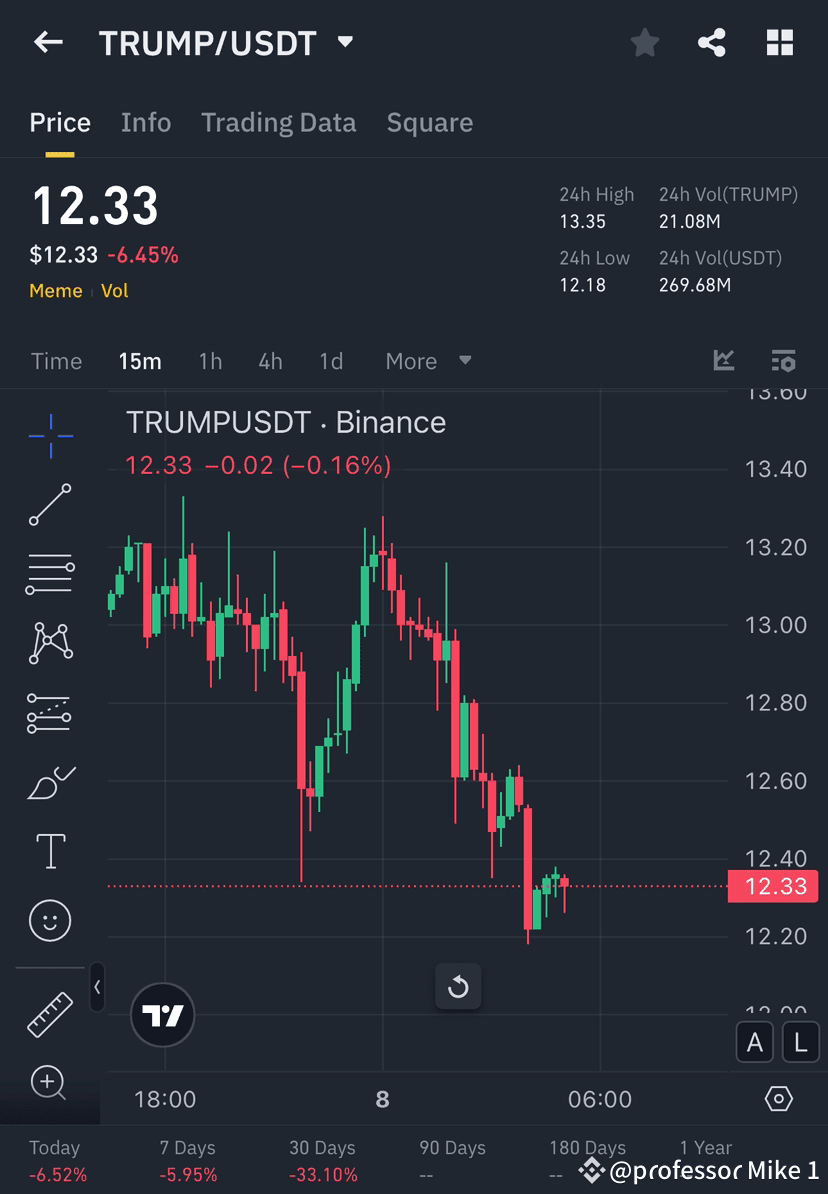Toggle auto-scale with the A button
This screenshot has width=828, height=1194.
754,1042
